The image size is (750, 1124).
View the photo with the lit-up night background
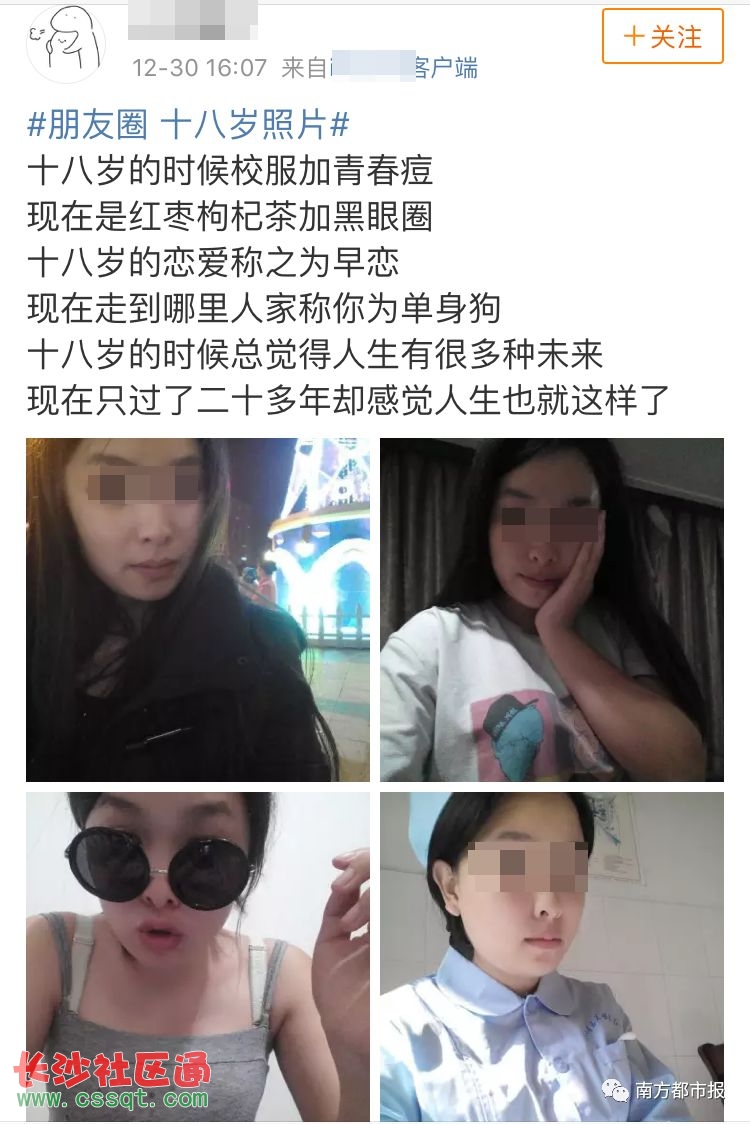coord(198,609)
